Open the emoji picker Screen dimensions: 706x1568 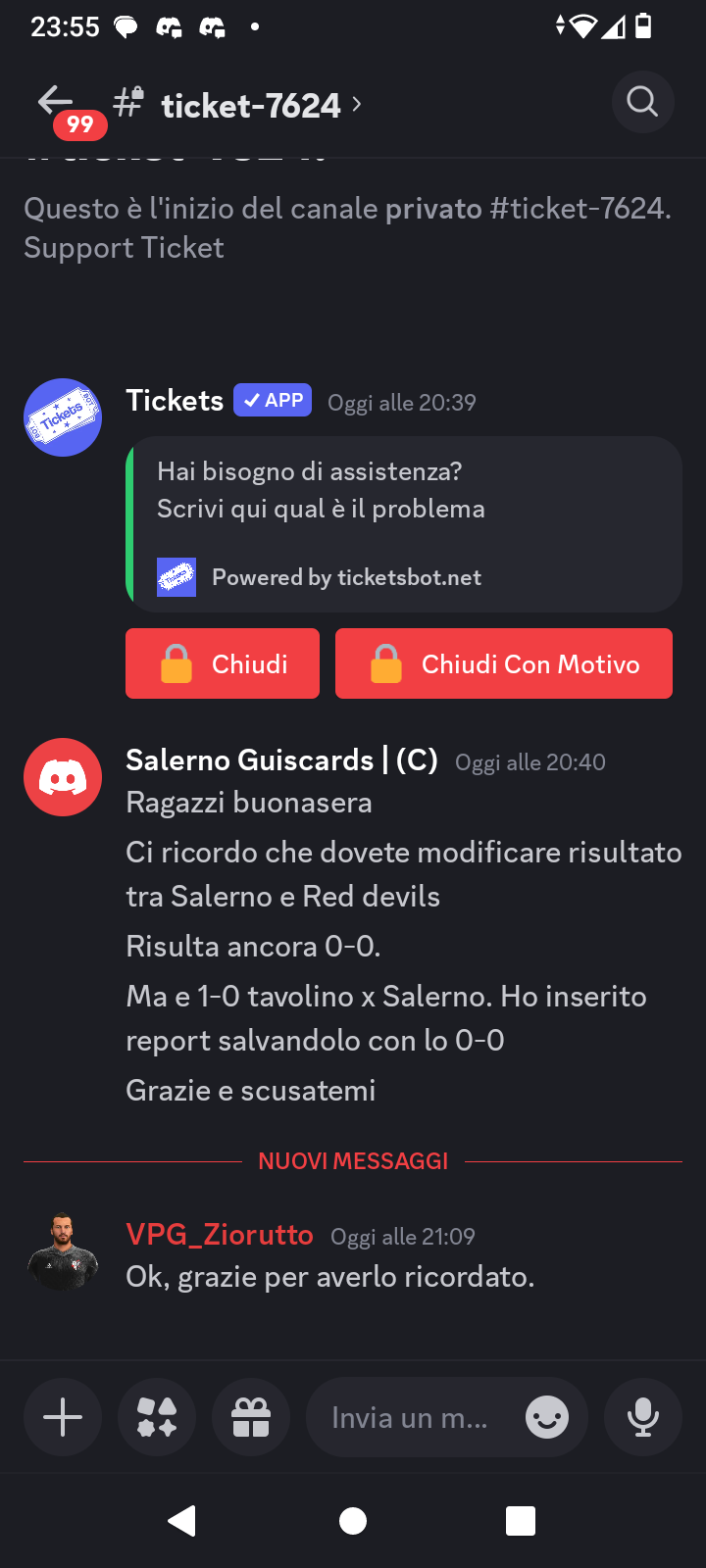pyautogui.click(x=547, y=1417)
